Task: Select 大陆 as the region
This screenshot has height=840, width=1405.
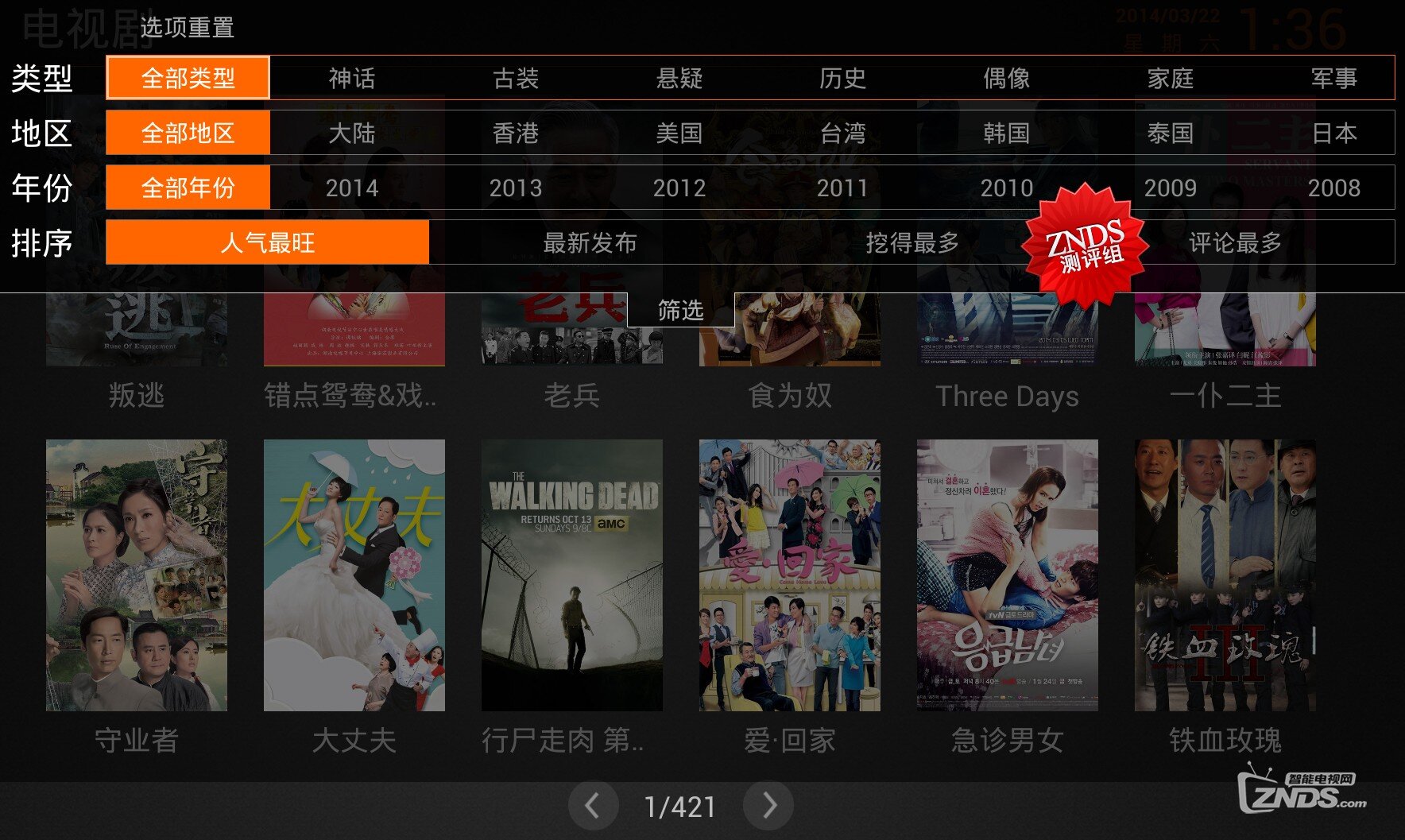Action: click(351, 133)
